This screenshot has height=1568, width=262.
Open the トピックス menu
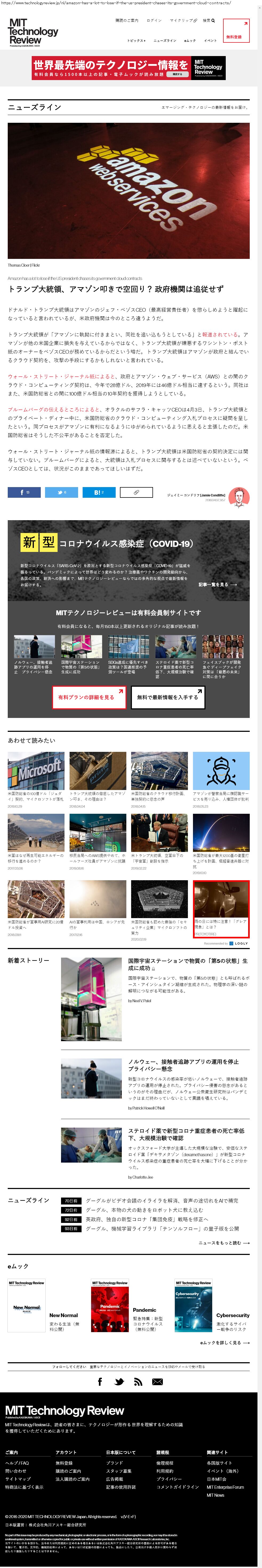136,41
